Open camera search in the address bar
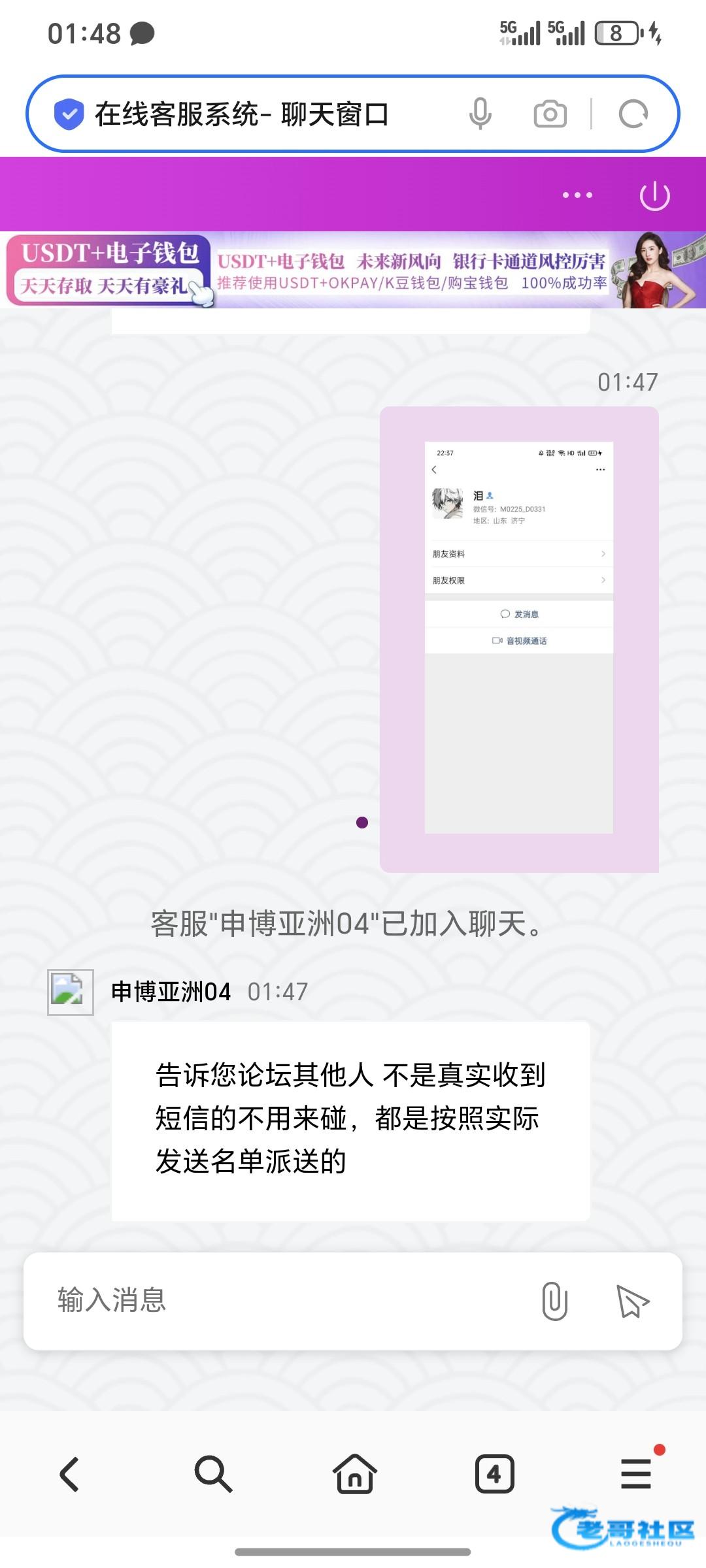This screenshot has height=1568, width=706. tap(550, 114)
